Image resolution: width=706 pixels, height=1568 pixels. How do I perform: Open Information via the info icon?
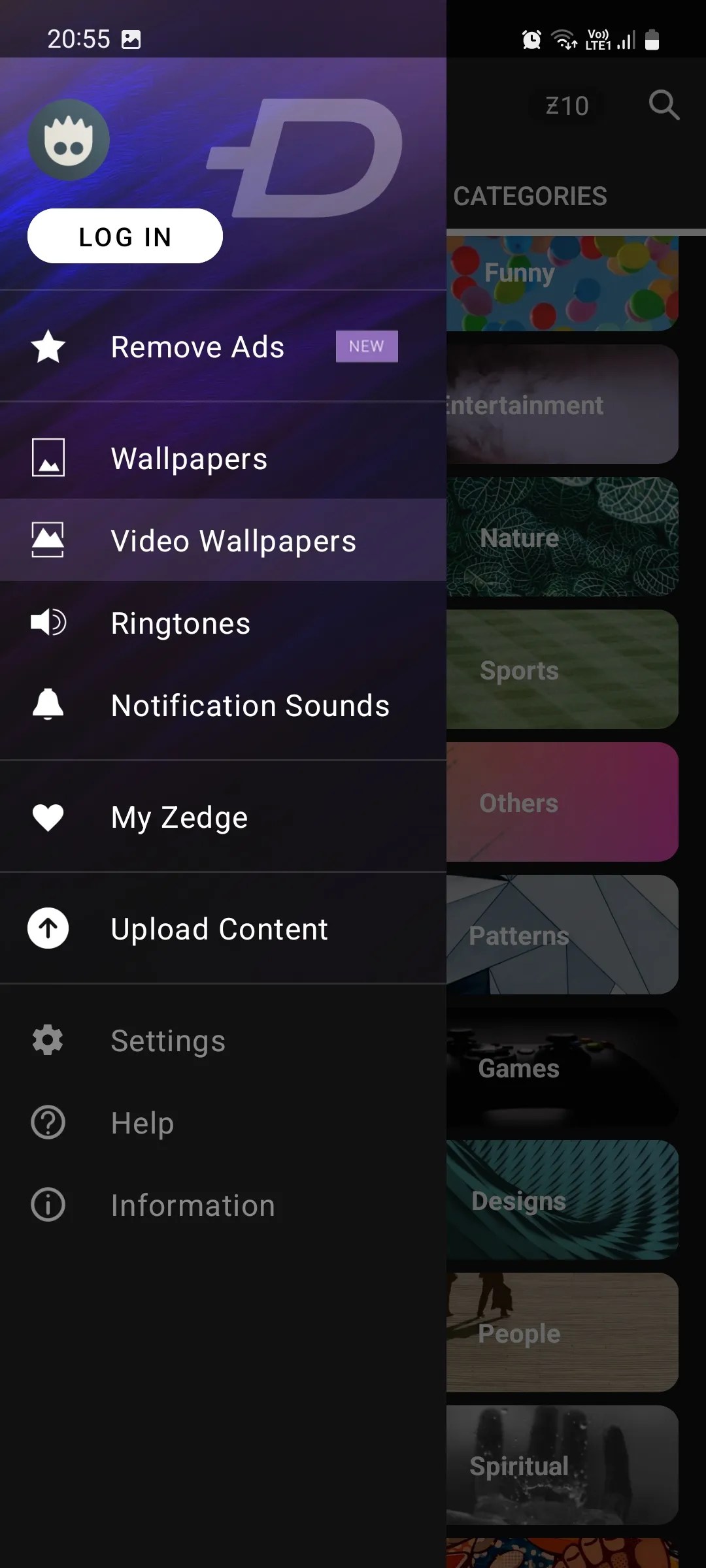pyautogui.click(x=47, y=1205)
